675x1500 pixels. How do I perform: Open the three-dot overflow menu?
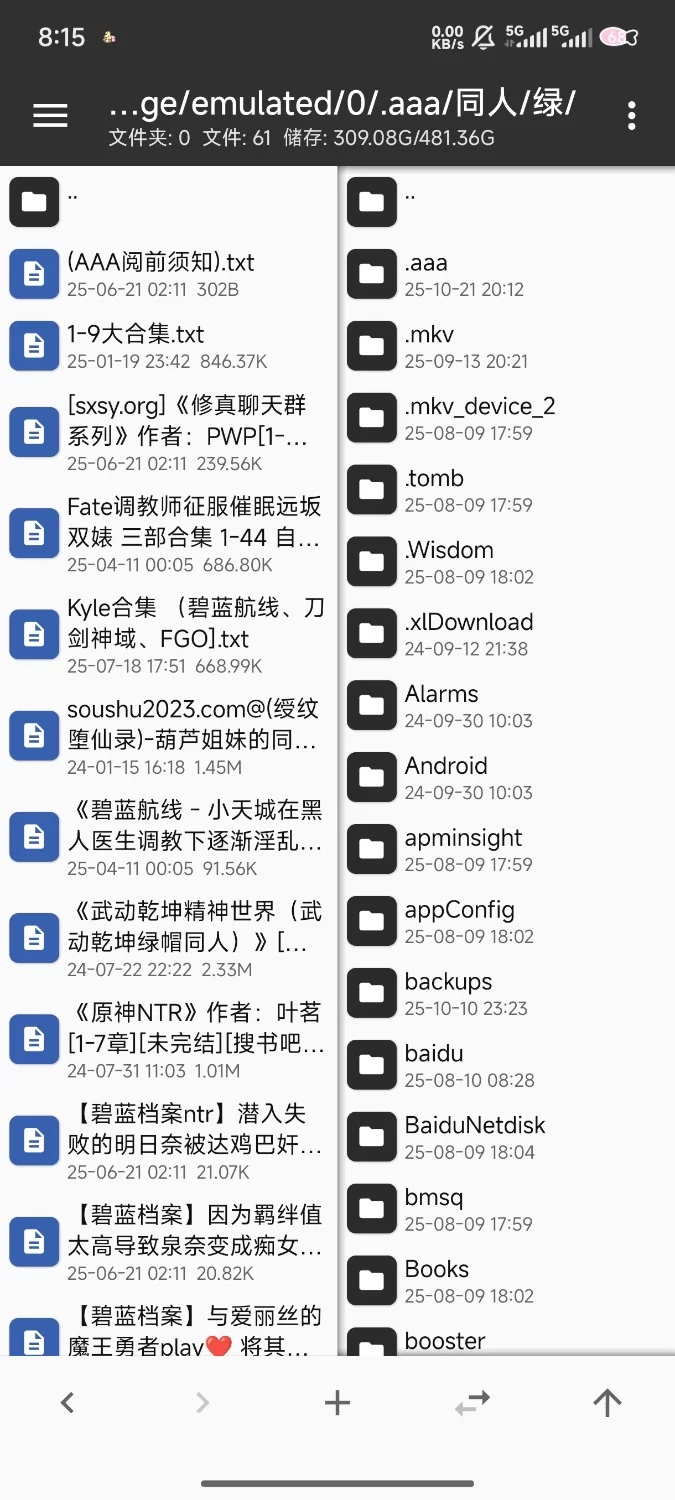[x=631, y=116]
